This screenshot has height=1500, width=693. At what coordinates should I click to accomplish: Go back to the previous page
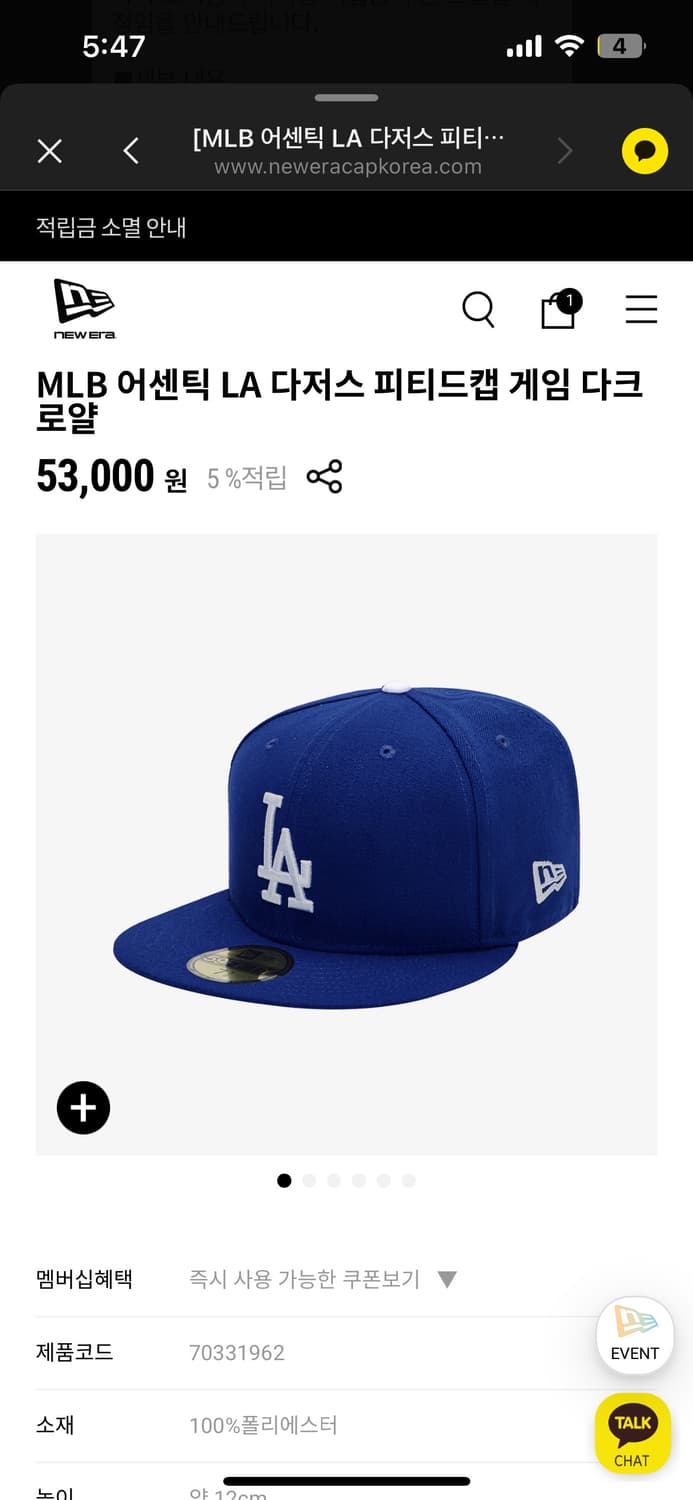point(131,151)
